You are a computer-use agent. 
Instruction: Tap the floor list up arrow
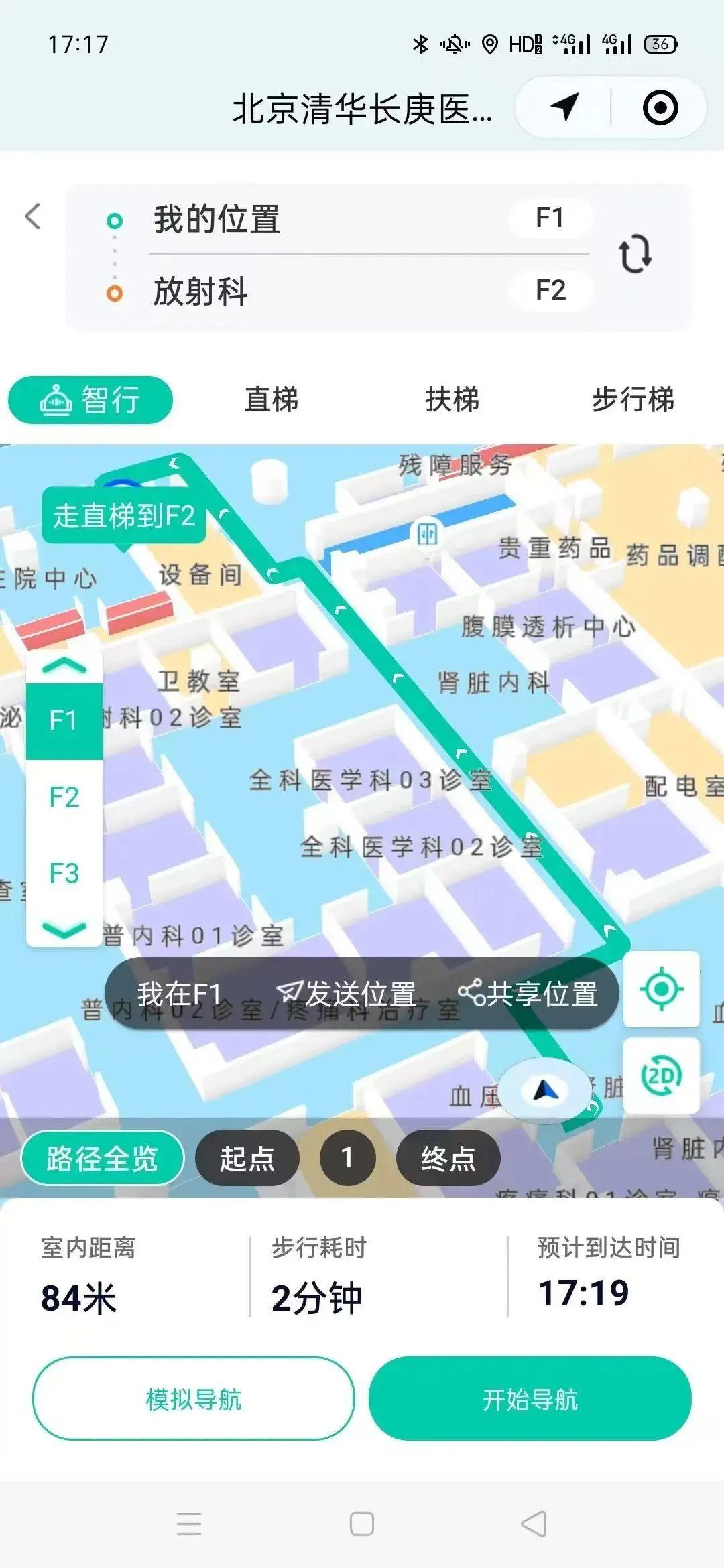click(x=64, y=666)
